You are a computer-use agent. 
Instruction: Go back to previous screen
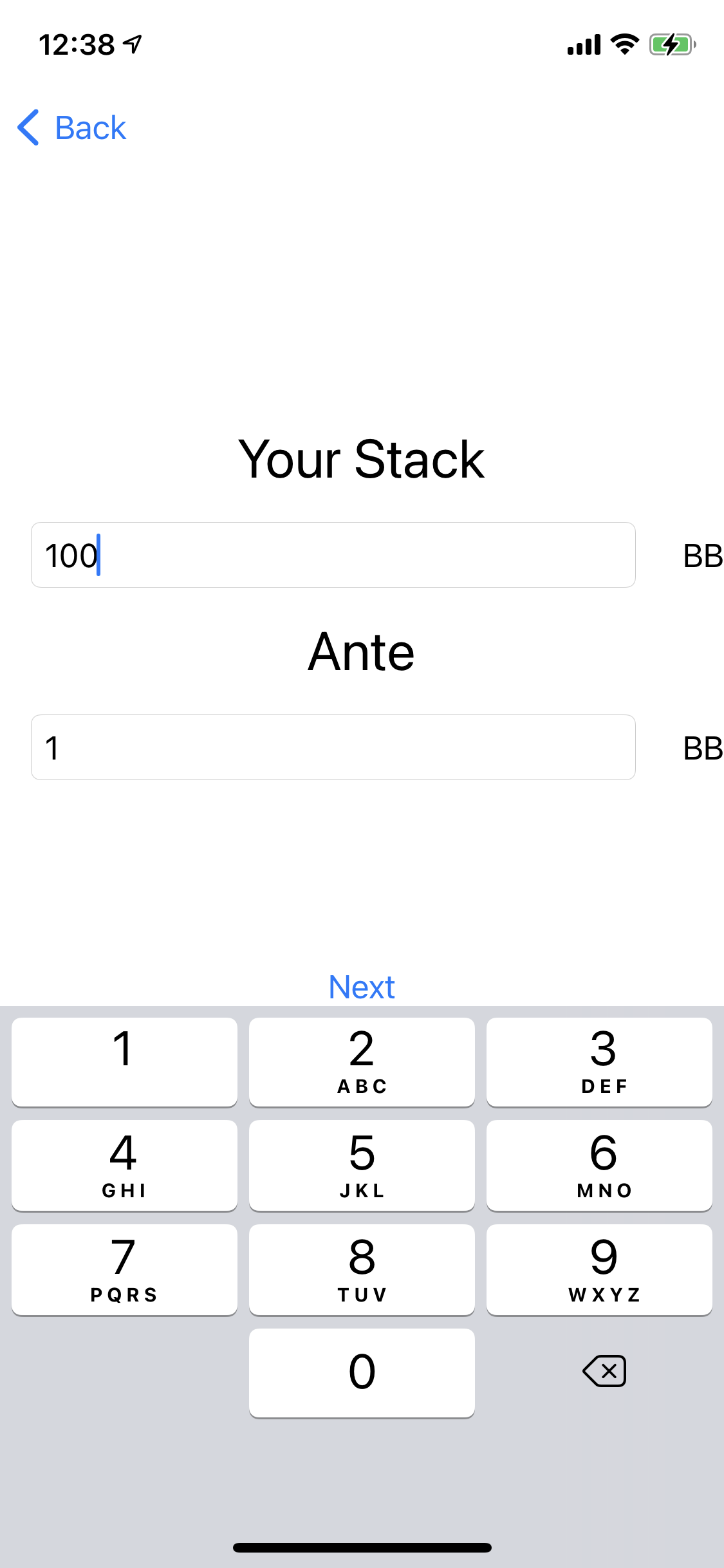pyautogui.click(x=72, y=127)
